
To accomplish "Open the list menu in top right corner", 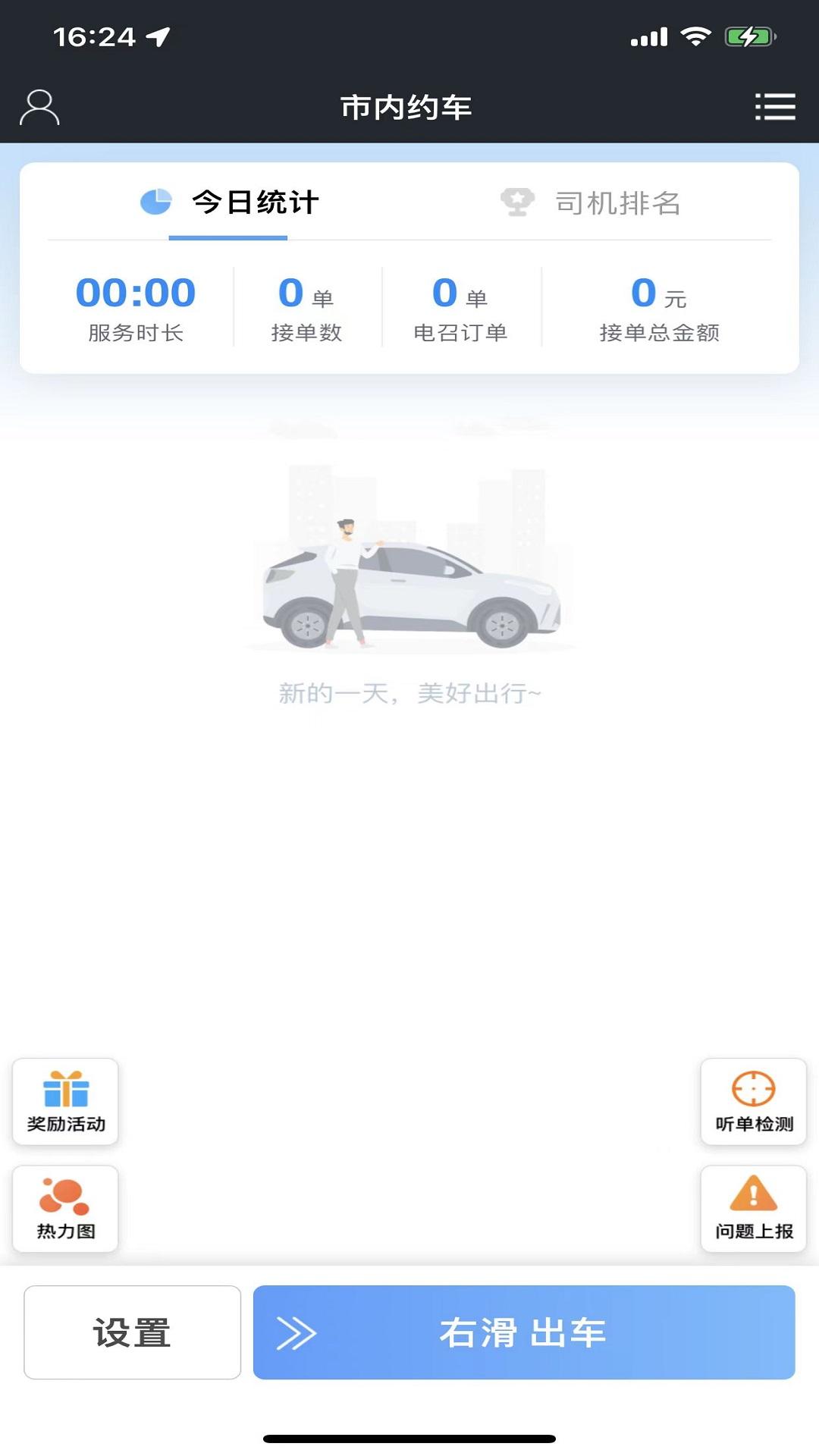I will tap(774, 107).
